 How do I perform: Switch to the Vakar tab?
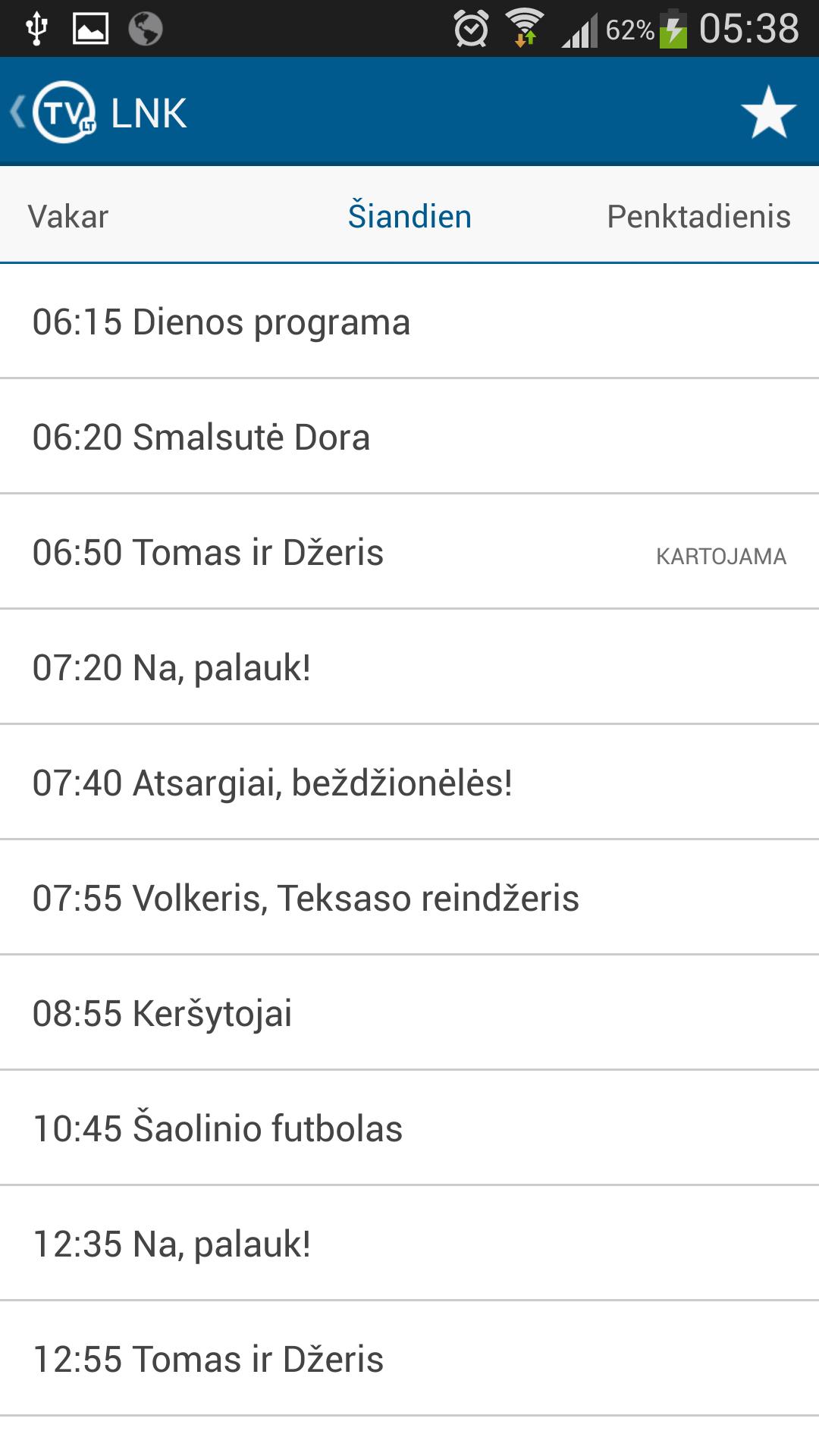68,216
